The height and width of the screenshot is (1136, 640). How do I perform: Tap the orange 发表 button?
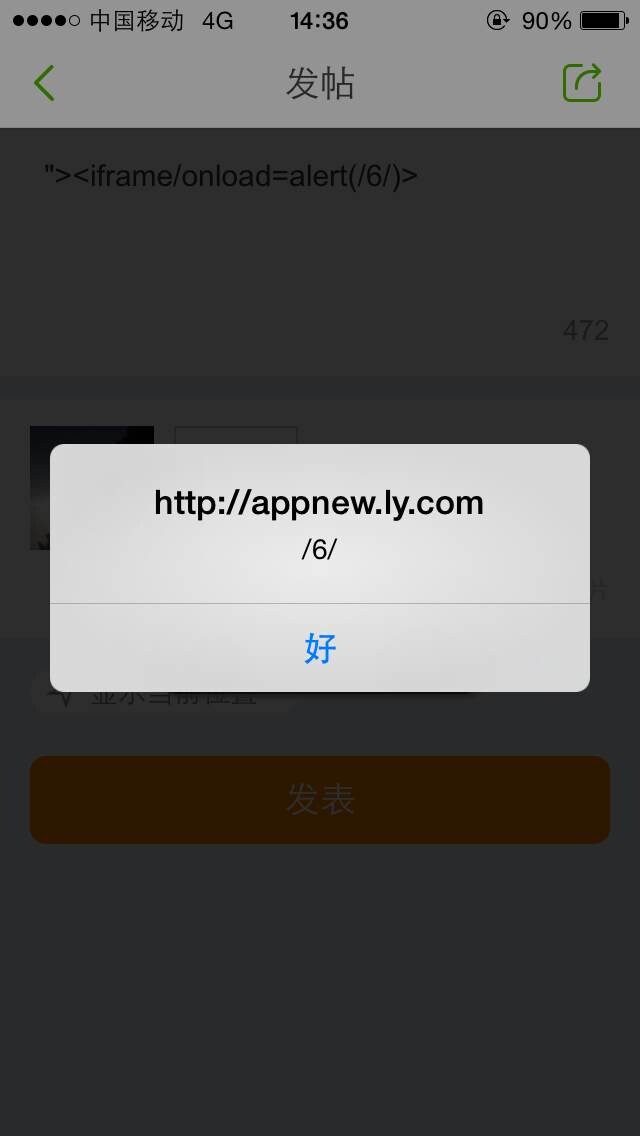coord(320,800)
